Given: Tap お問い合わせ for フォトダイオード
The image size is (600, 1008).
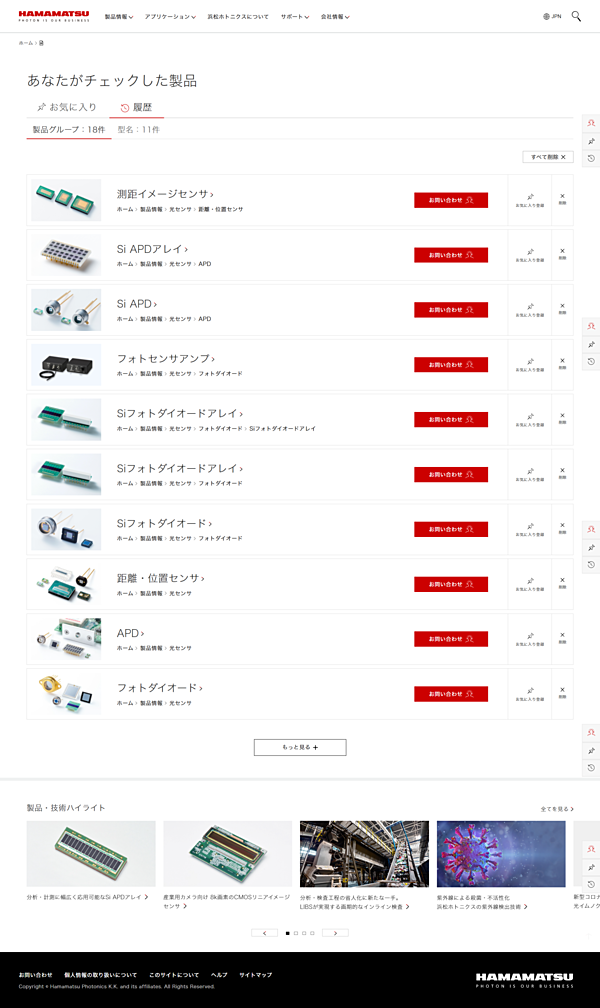Looking at the screenshot, I should tap(451, 694).
